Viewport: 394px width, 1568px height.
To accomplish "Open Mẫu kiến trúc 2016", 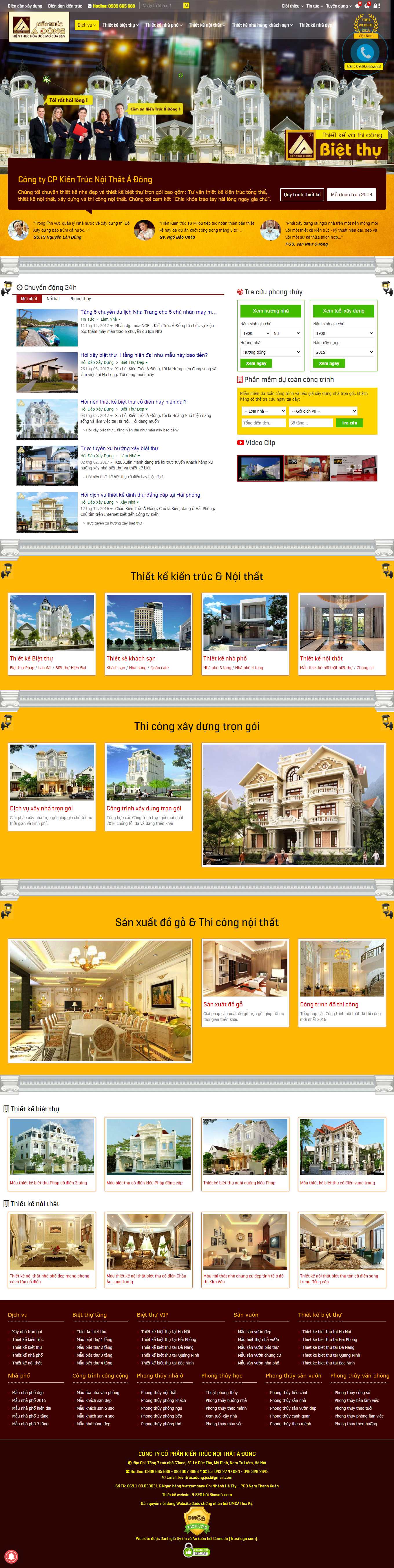I will (351, 195).
